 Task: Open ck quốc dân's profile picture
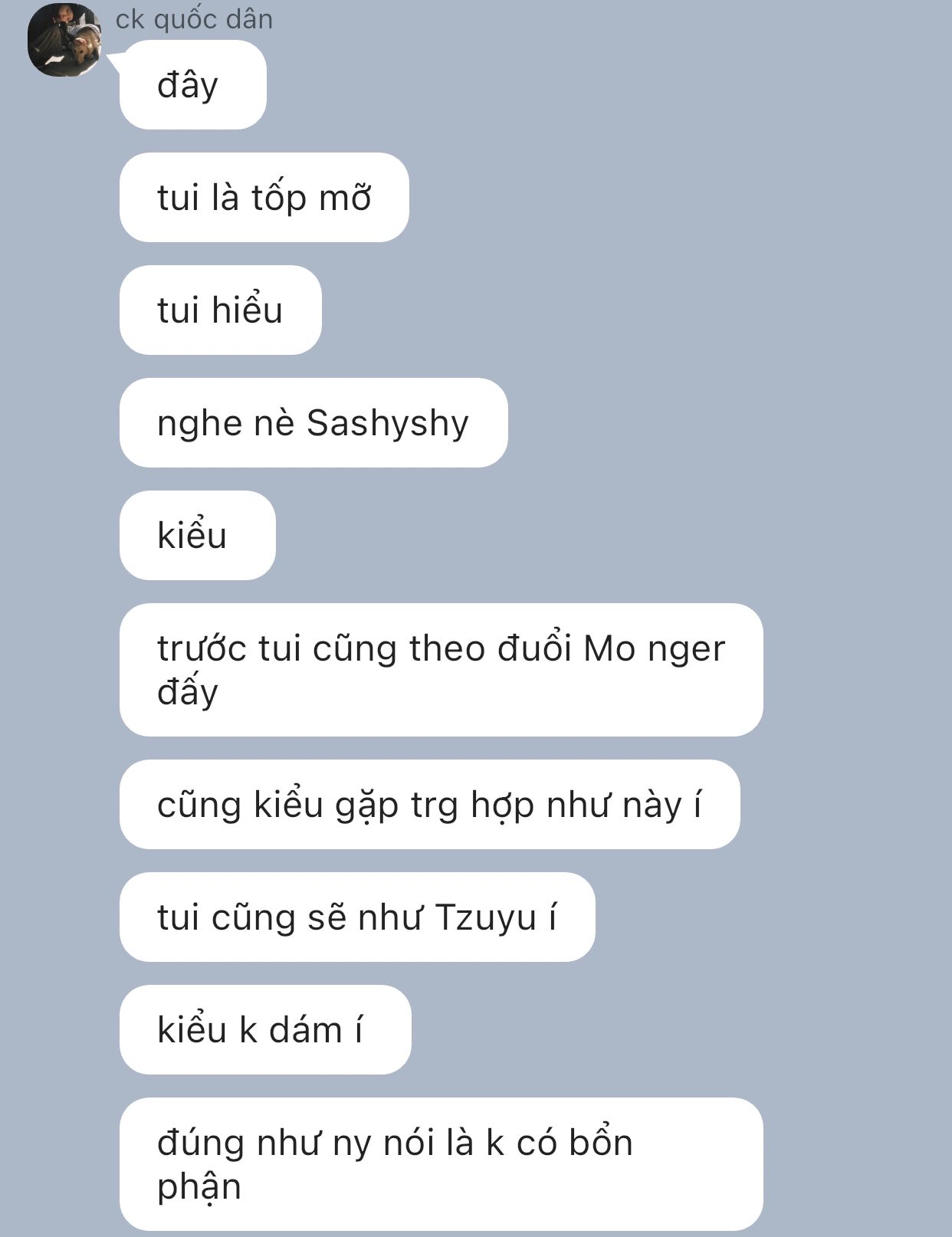click(64, 40)
